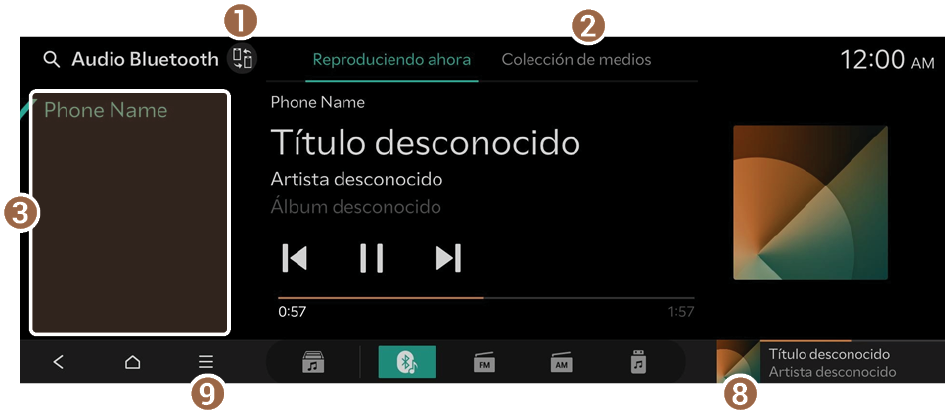Image resolution: width=945 pixels, height=418 pixels.
Task: Open the search magnifier icon
Action: 51,60
